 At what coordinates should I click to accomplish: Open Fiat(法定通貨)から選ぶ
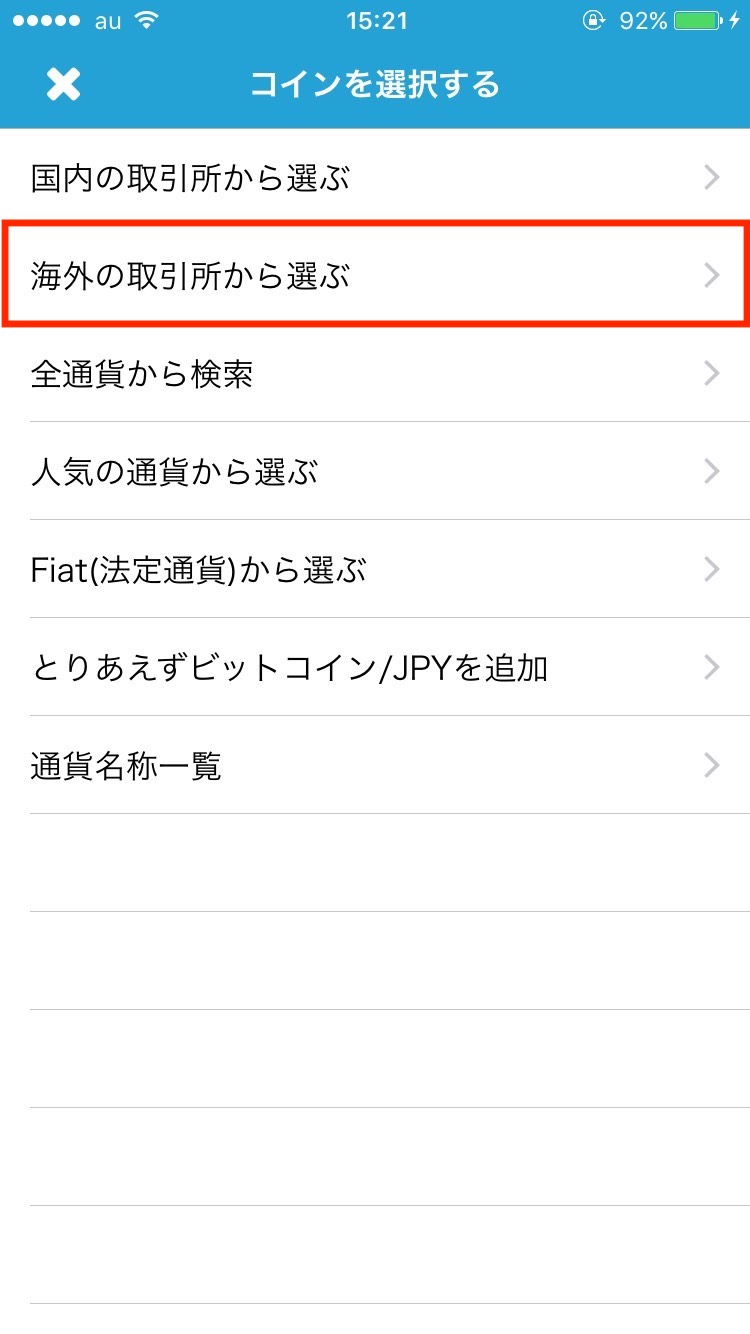pos(375,569)
